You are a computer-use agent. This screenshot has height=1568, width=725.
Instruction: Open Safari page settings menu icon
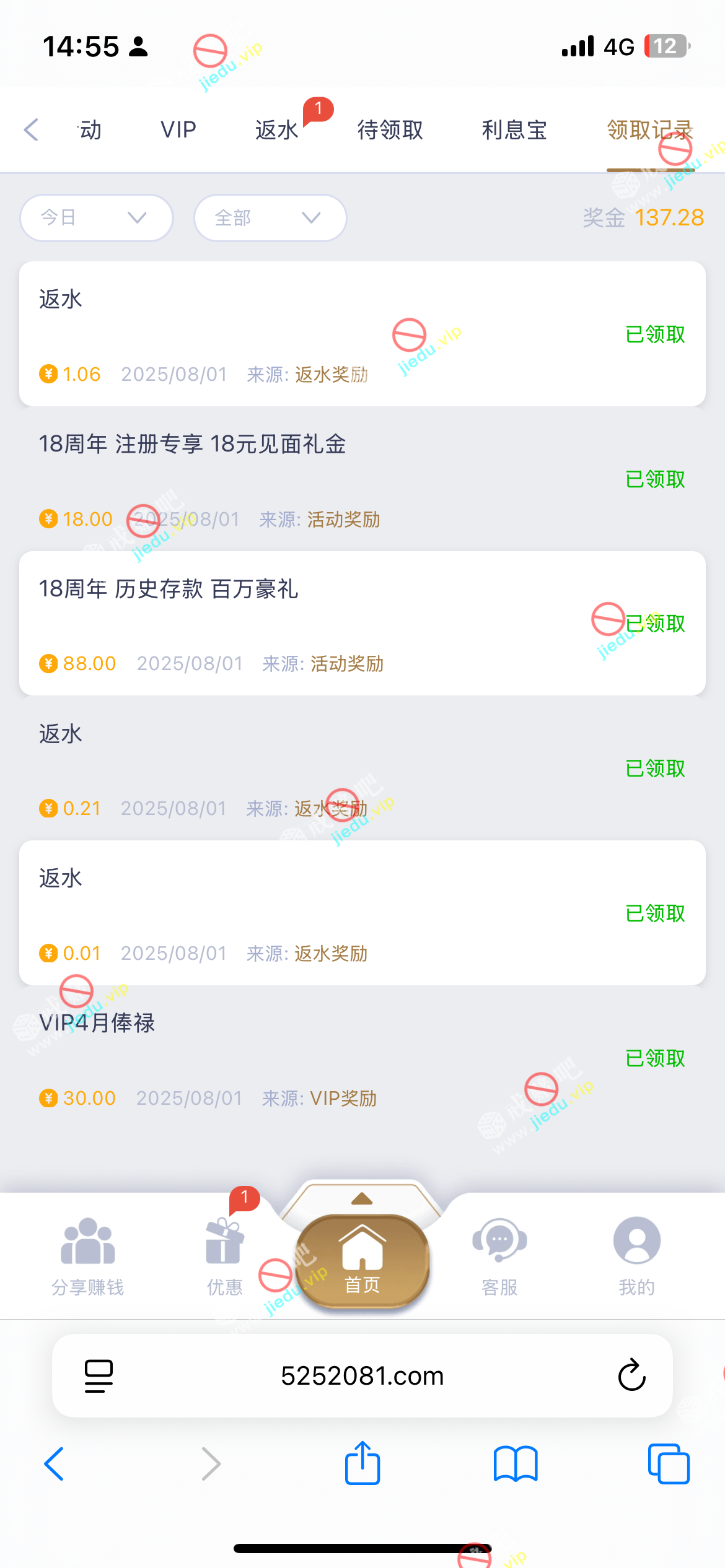[99, 1375]
